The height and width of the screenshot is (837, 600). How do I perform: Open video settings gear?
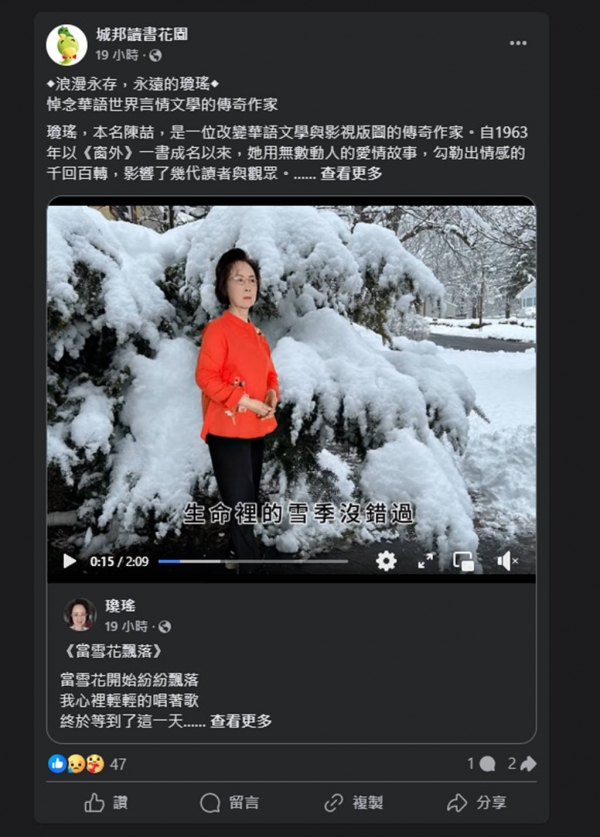click(x=386, y=561)
